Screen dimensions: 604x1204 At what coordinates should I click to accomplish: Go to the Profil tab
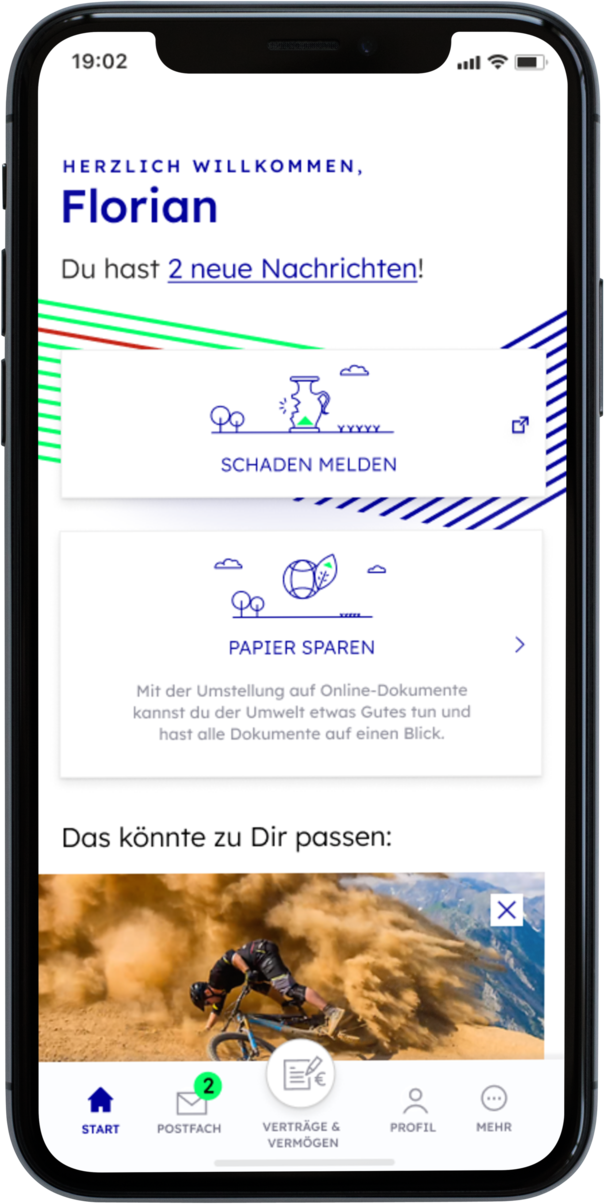pyautogui.click(x=413, y=1110)
